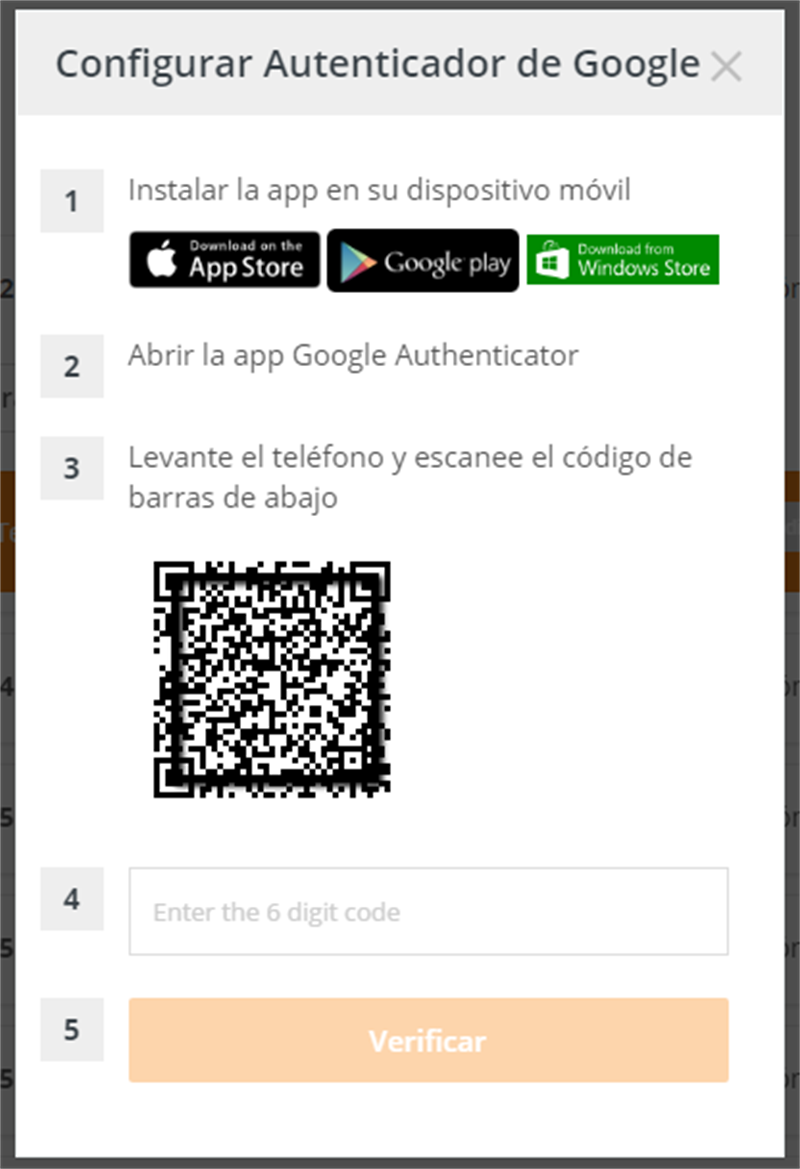Dismiss the Configurar Autenticador de Google dialog
The image size is (800, 1169).
coord(728,66)
